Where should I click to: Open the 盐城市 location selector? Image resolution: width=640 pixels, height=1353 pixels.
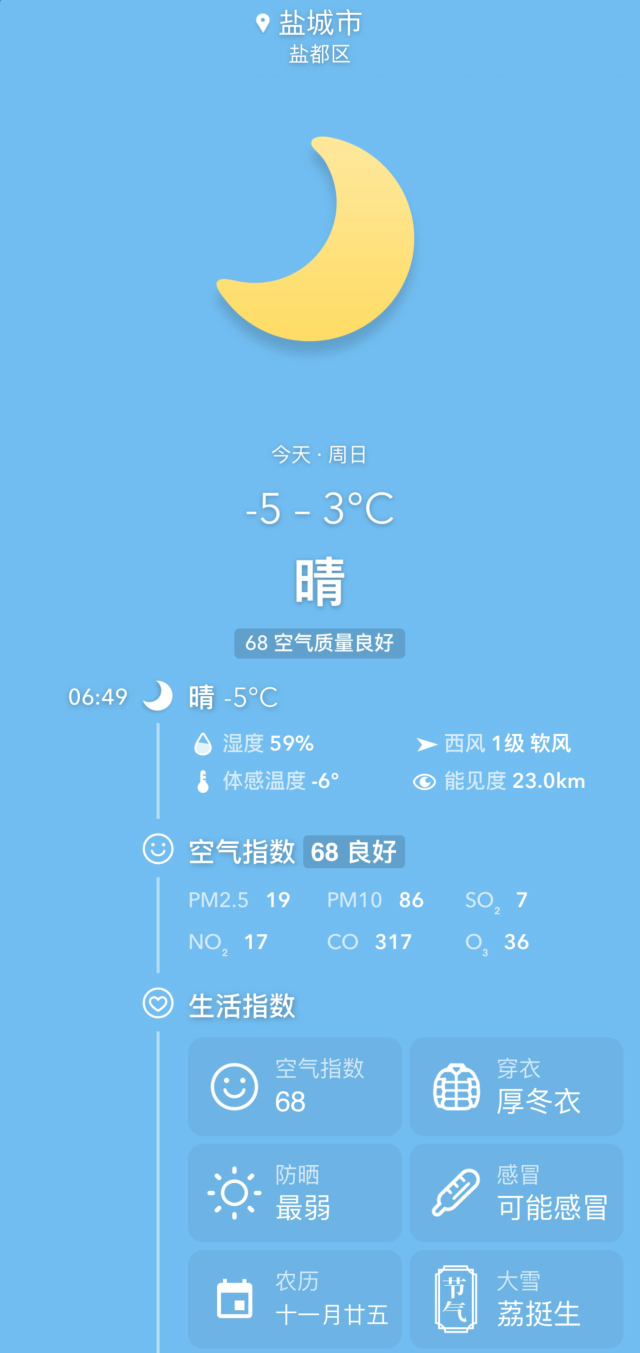tap(310, 23)
